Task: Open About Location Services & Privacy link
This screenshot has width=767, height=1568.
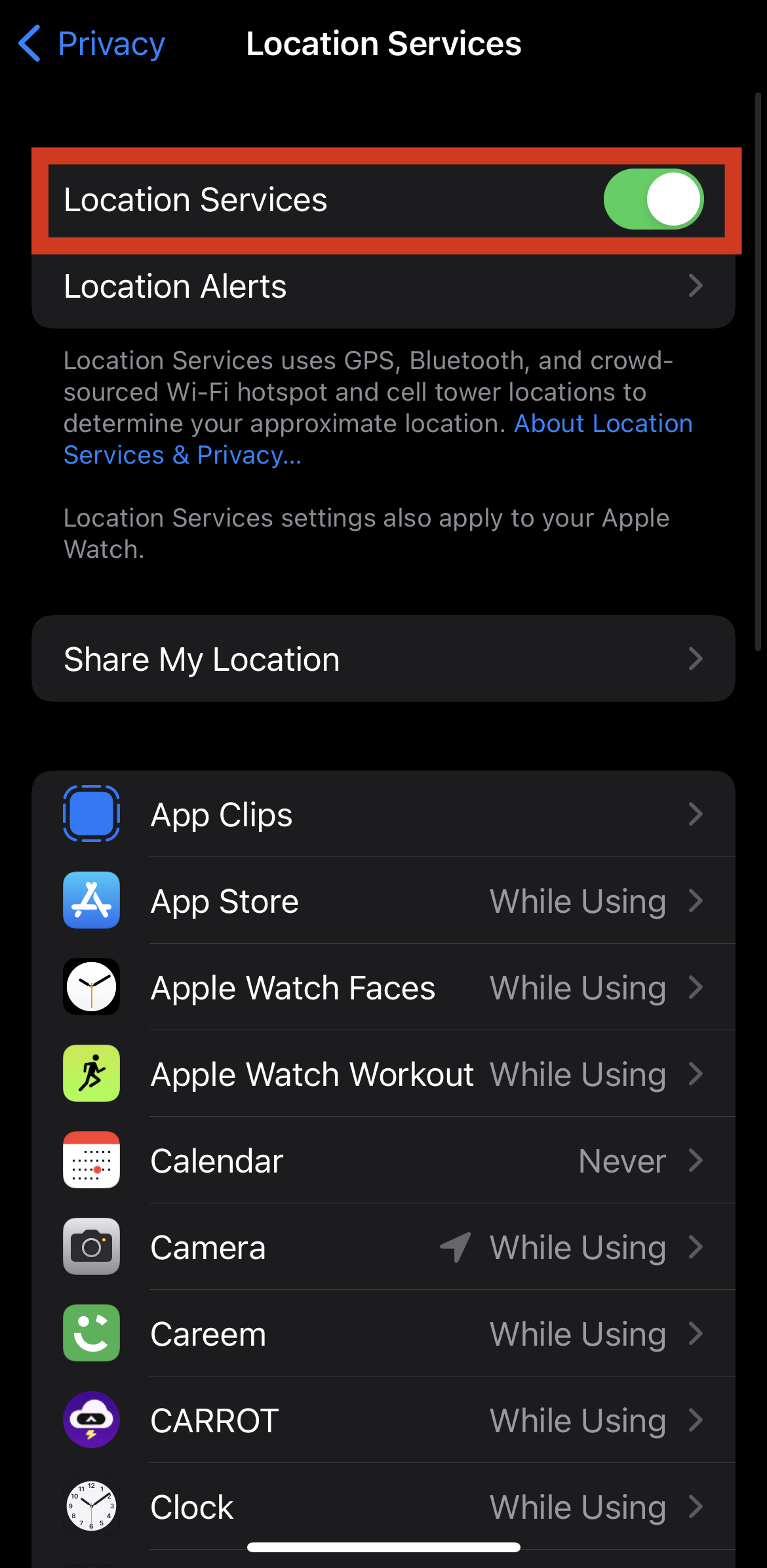Action: point(602,424)
